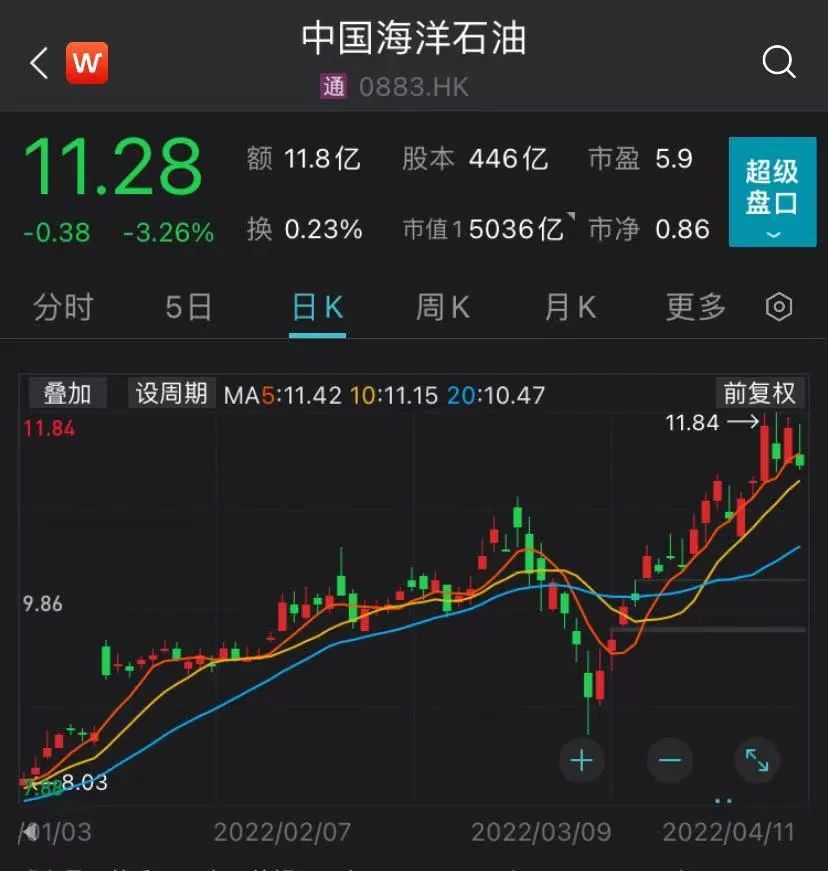Viewport: 828px width, 871px height.
Task: Open the 更多 chart period options
Action: pyautogui.click(x=696, y=307)
